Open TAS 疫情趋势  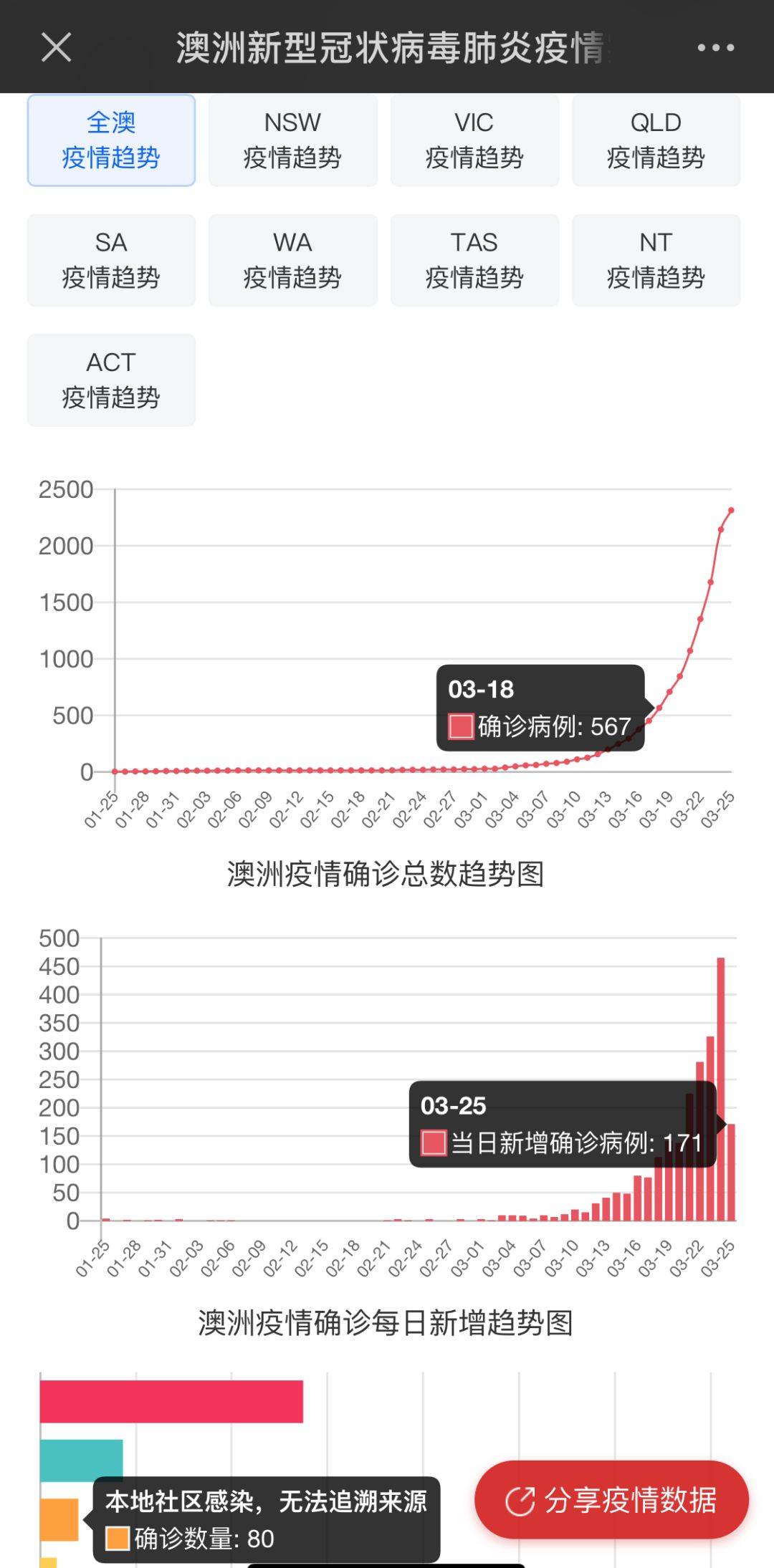(474, 260)
